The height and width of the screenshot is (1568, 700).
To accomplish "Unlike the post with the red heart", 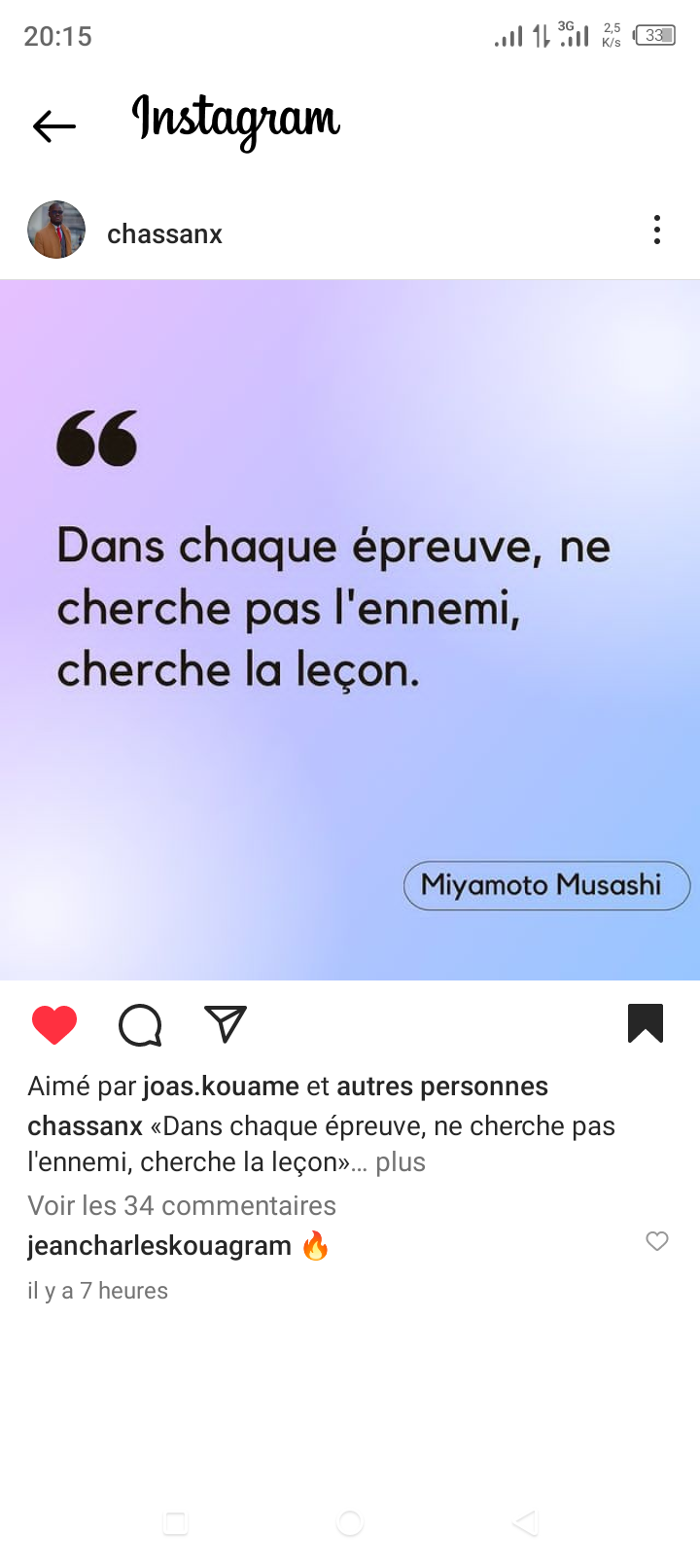I will (x=54, y=1024).
